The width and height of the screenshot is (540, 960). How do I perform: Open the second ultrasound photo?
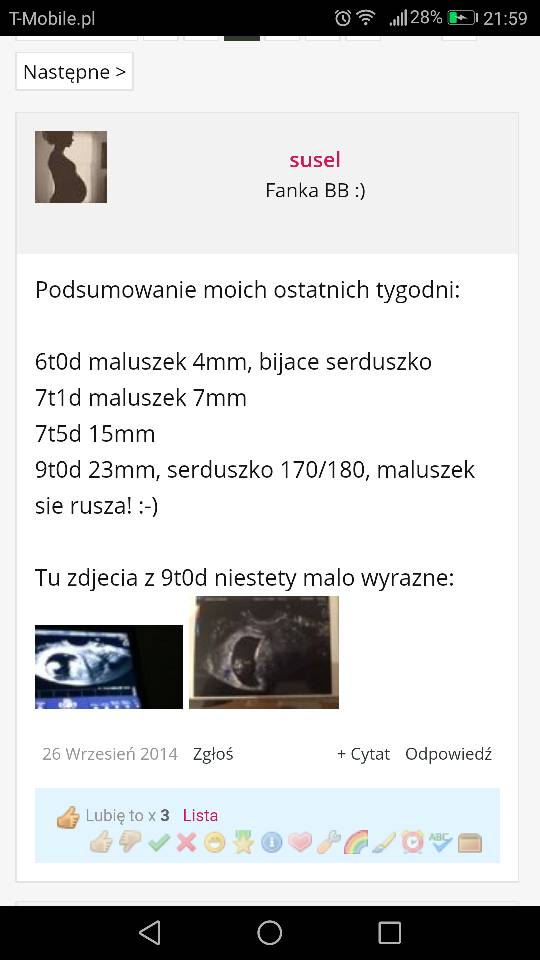[x=264, y=653]
